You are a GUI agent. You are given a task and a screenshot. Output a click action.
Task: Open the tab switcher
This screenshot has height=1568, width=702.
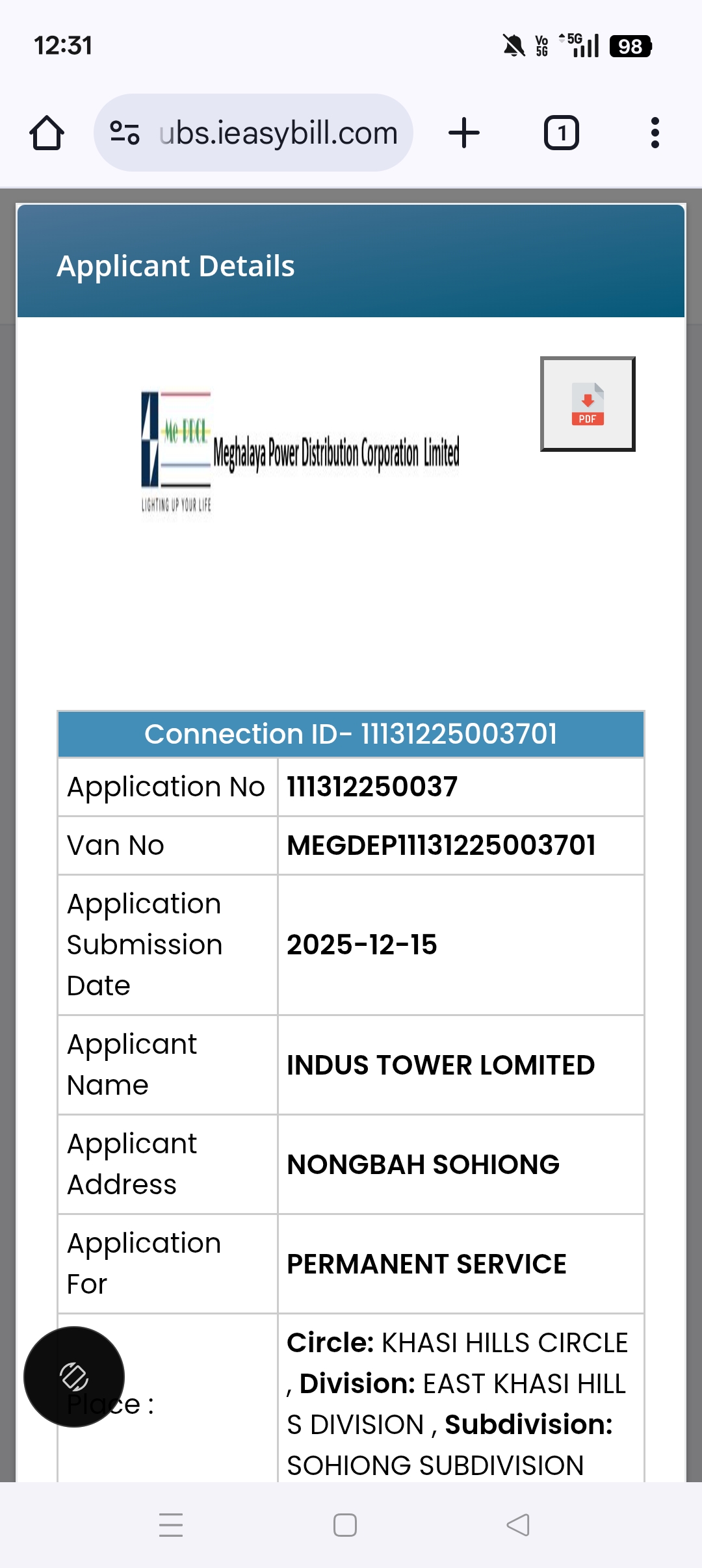click(561, 133)
